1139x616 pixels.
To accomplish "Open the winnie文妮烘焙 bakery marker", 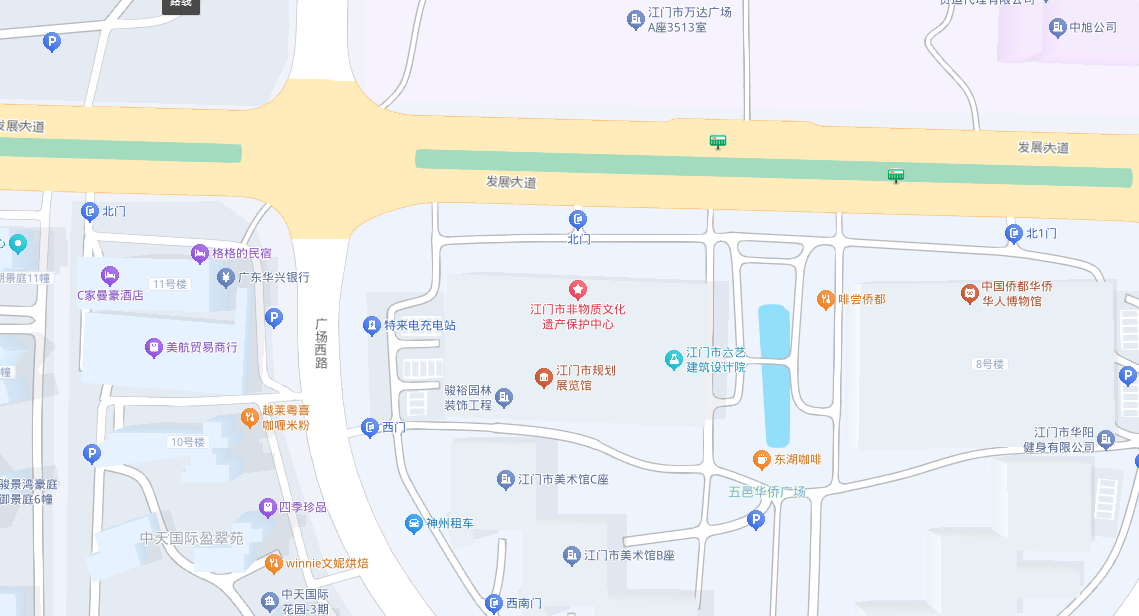I will 273,563.
